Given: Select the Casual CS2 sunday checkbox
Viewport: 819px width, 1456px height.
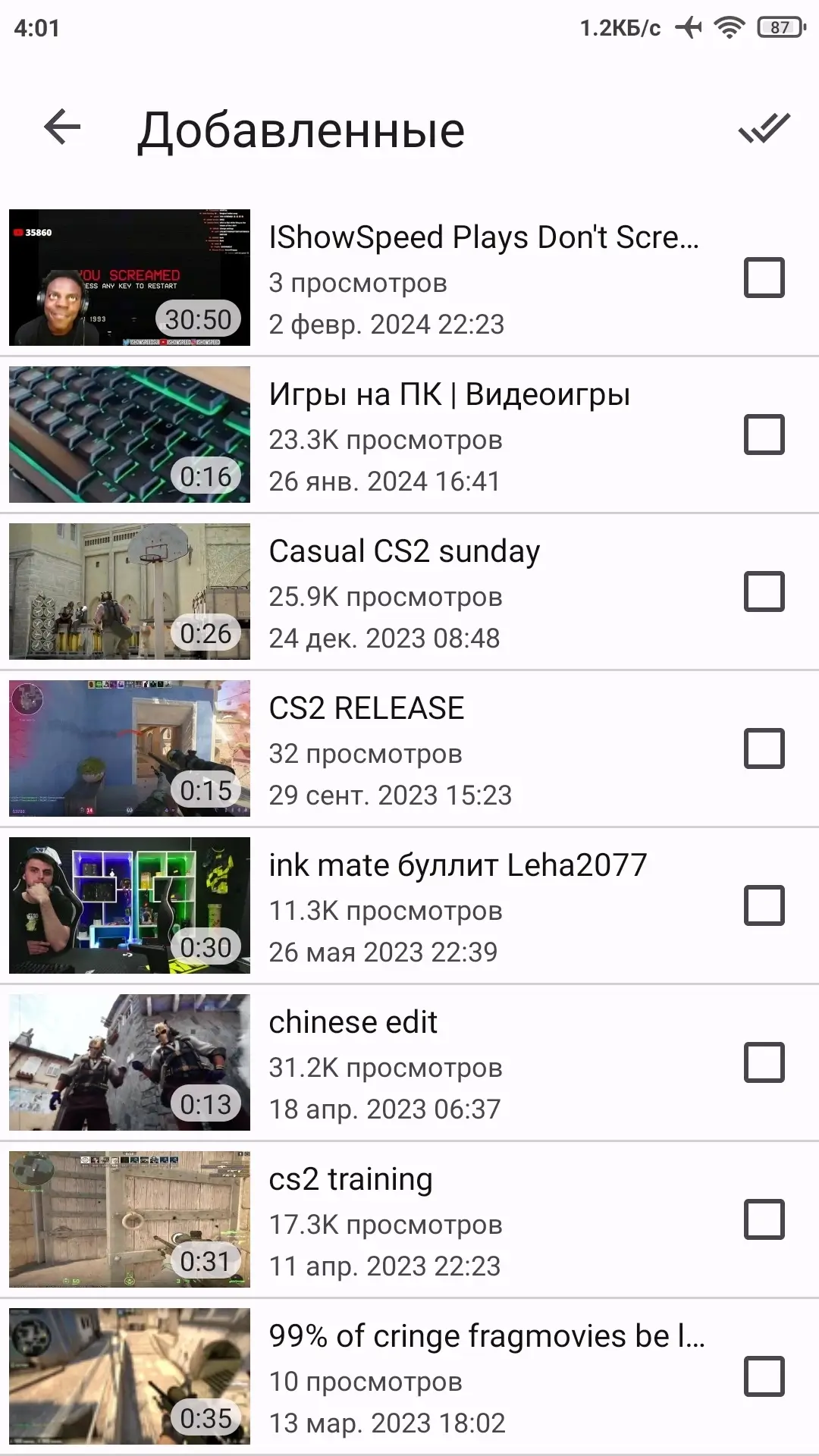Looking at the screenshot, I should [x=764, y=591].
